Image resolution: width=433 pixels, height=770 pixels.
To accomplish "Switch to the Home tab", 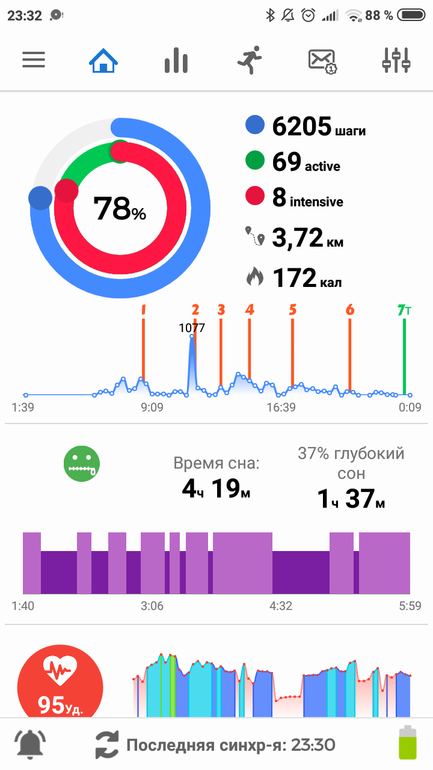I will [104, 60].
